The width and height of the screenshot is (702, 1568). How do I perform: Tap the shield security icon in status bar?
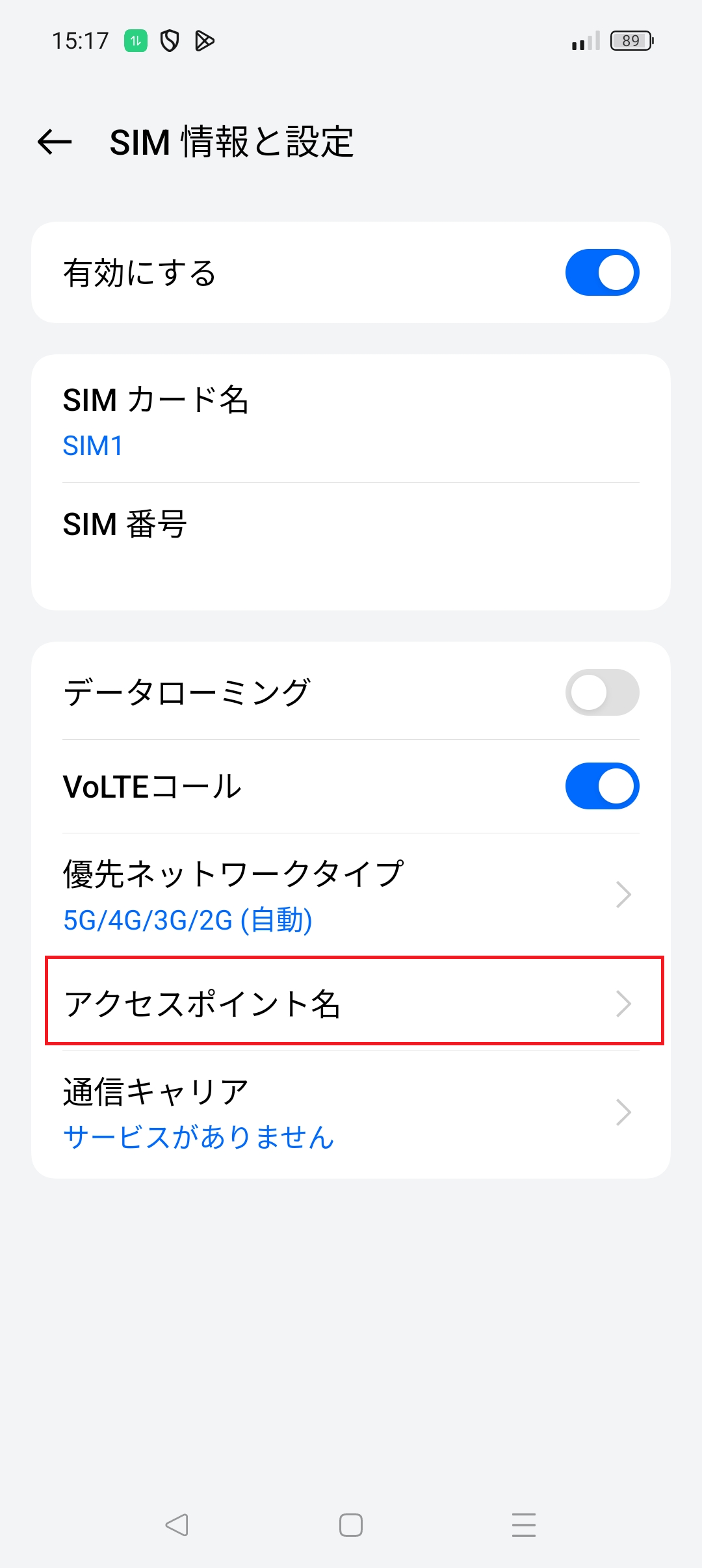pos(170,40)
